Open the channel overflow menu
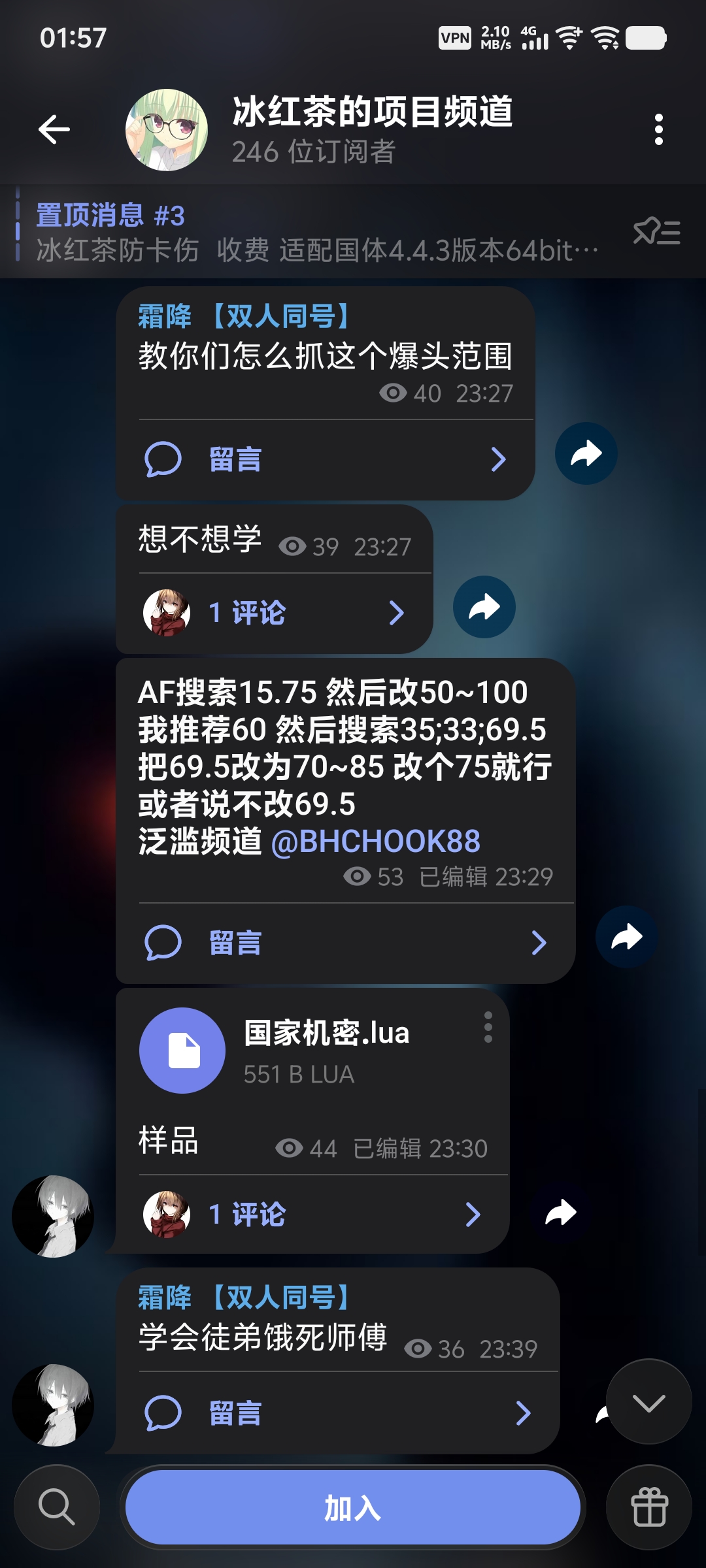The height and width of the screenshot is (1568, 706). point(658,129)
